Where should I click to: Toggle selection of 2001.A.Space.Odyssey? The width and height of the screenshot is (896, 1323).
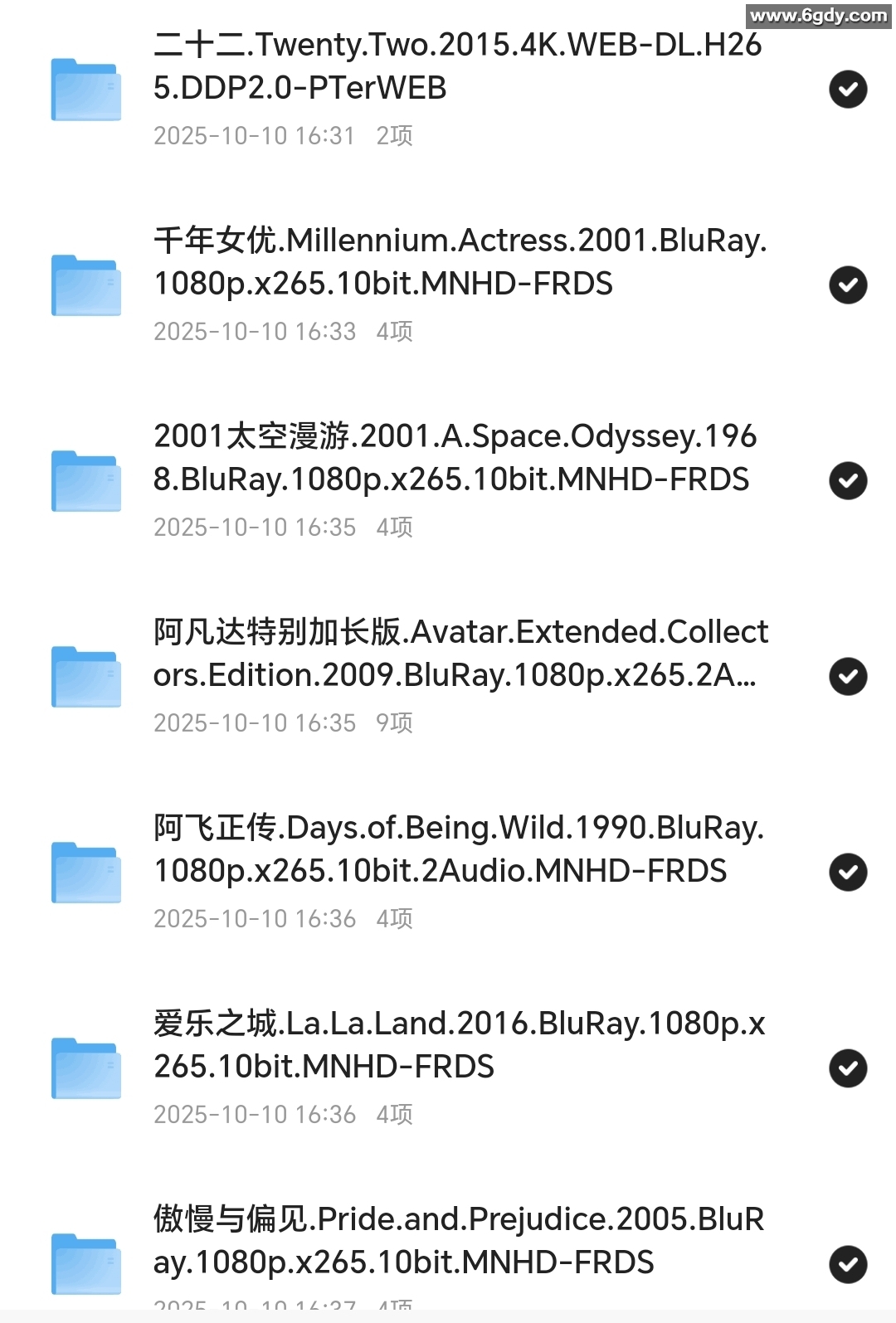(847, 480)
